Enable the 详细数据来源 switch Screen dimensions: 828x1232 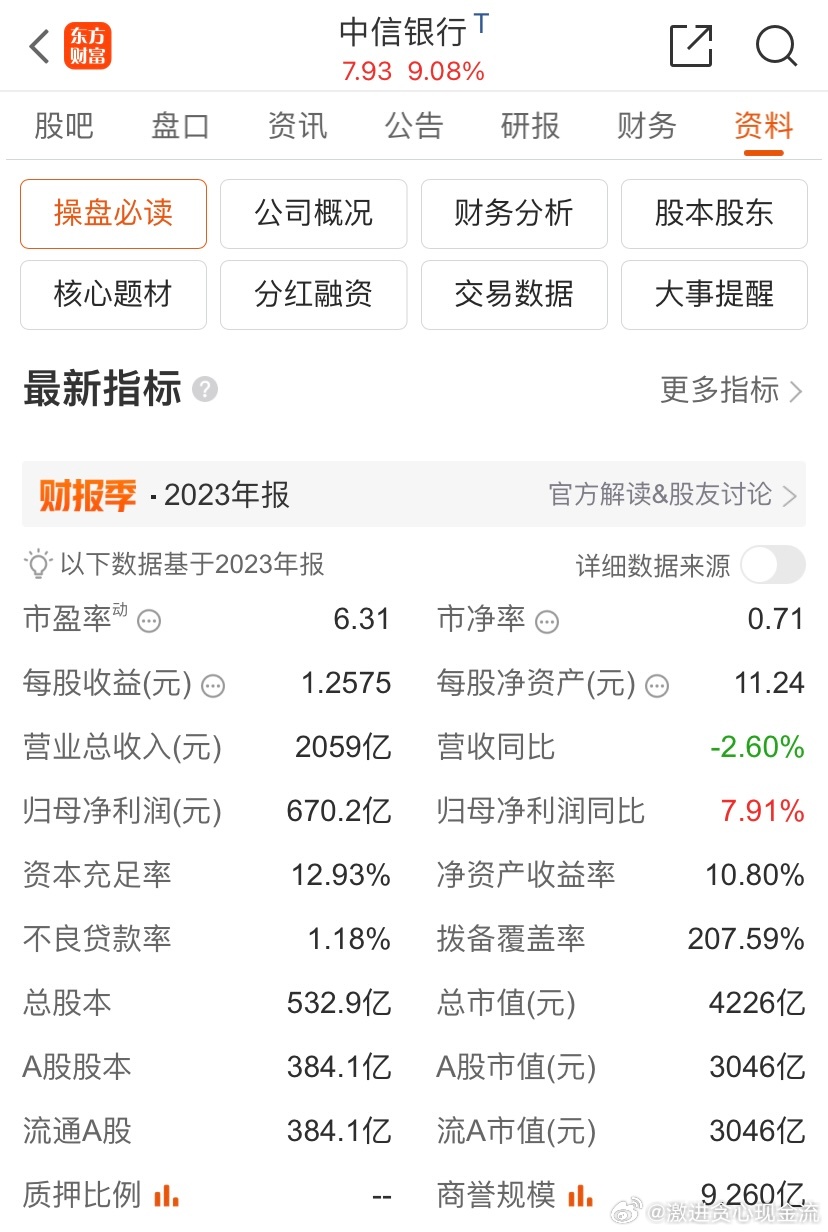pos(772,565)
